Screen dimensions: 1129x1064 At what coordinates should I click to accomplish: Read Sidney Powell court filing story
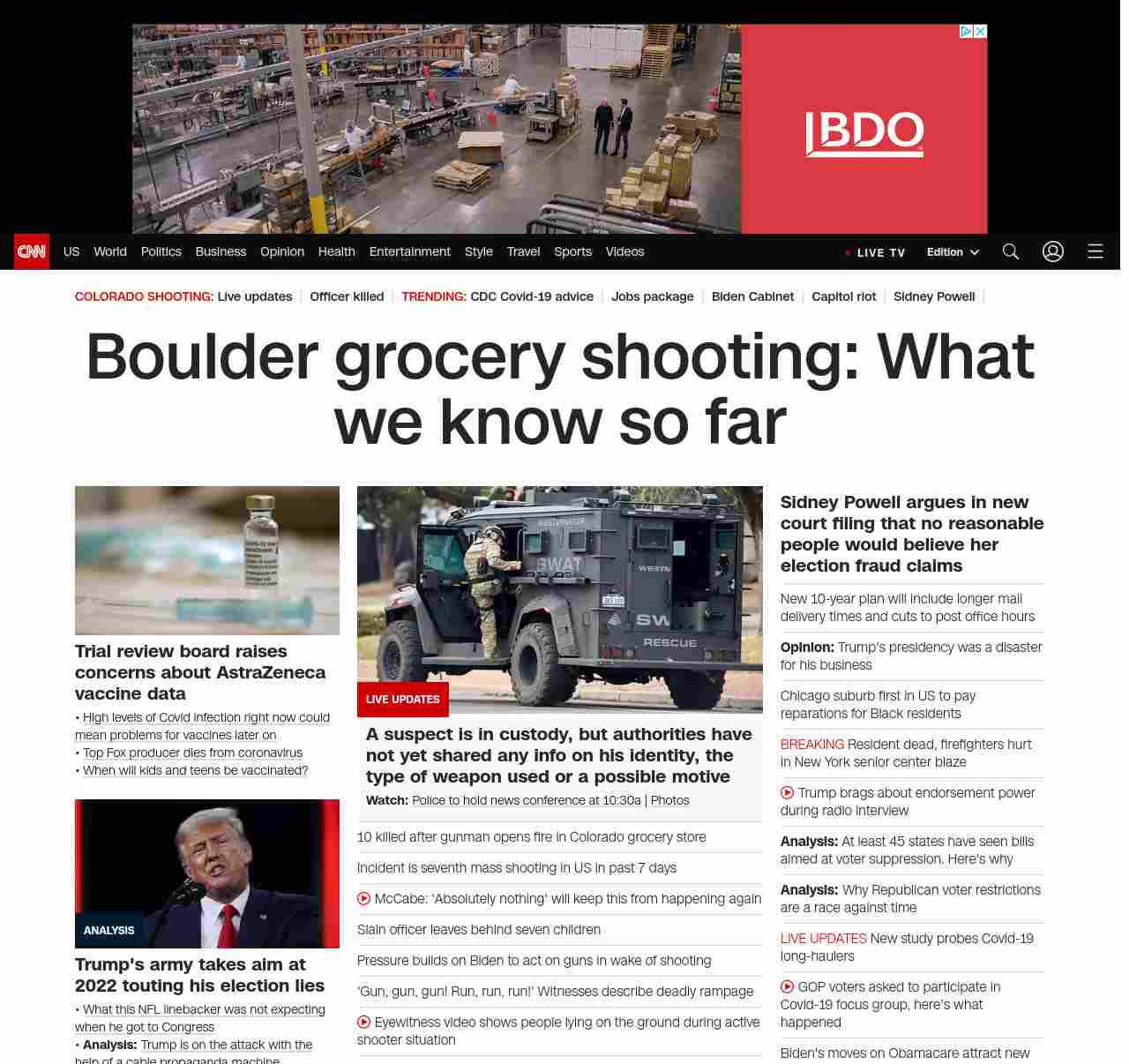pyautogui.click(x=911, y=534)
